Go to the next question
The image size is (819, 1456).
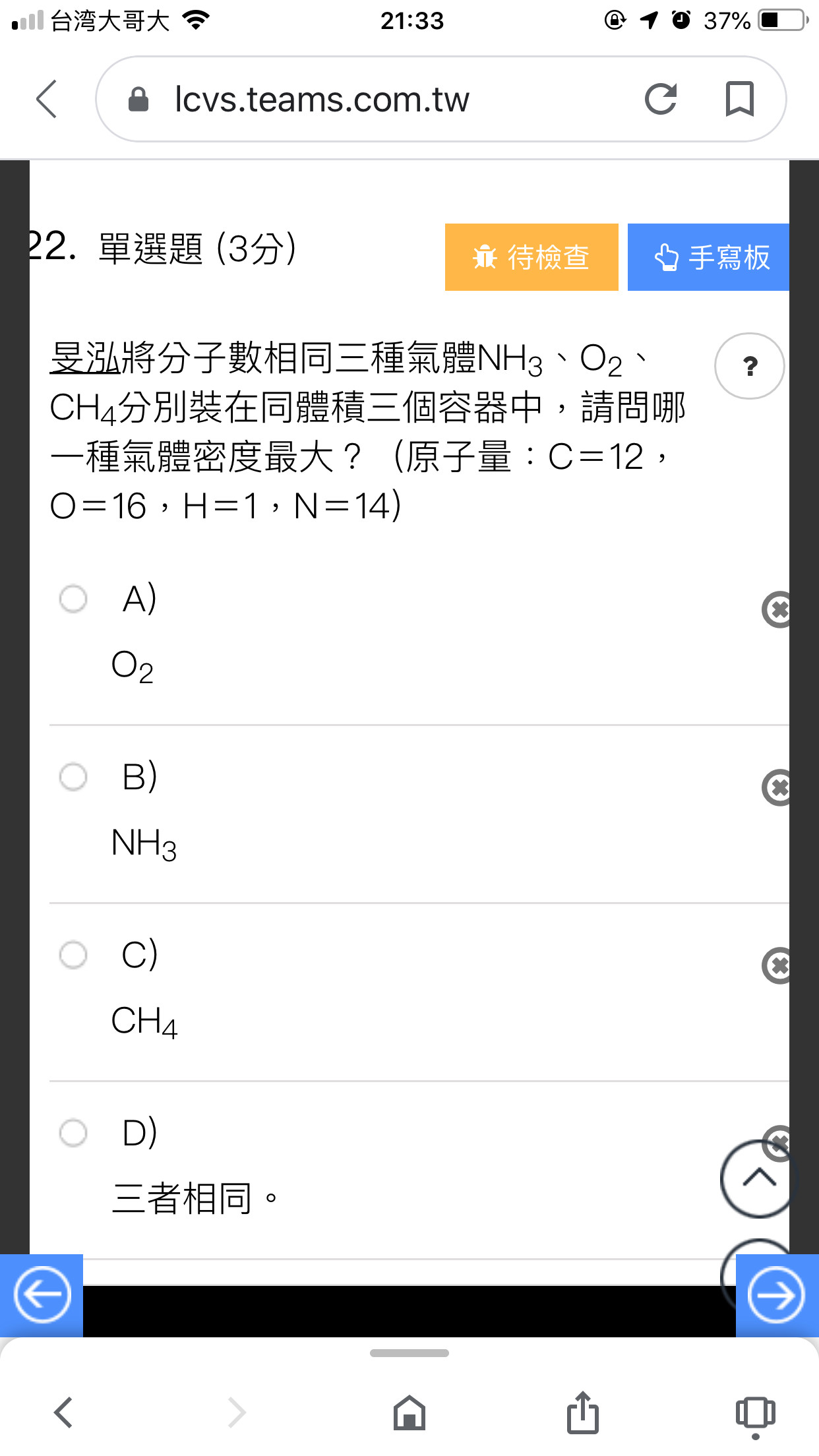tap(777, 1296)
